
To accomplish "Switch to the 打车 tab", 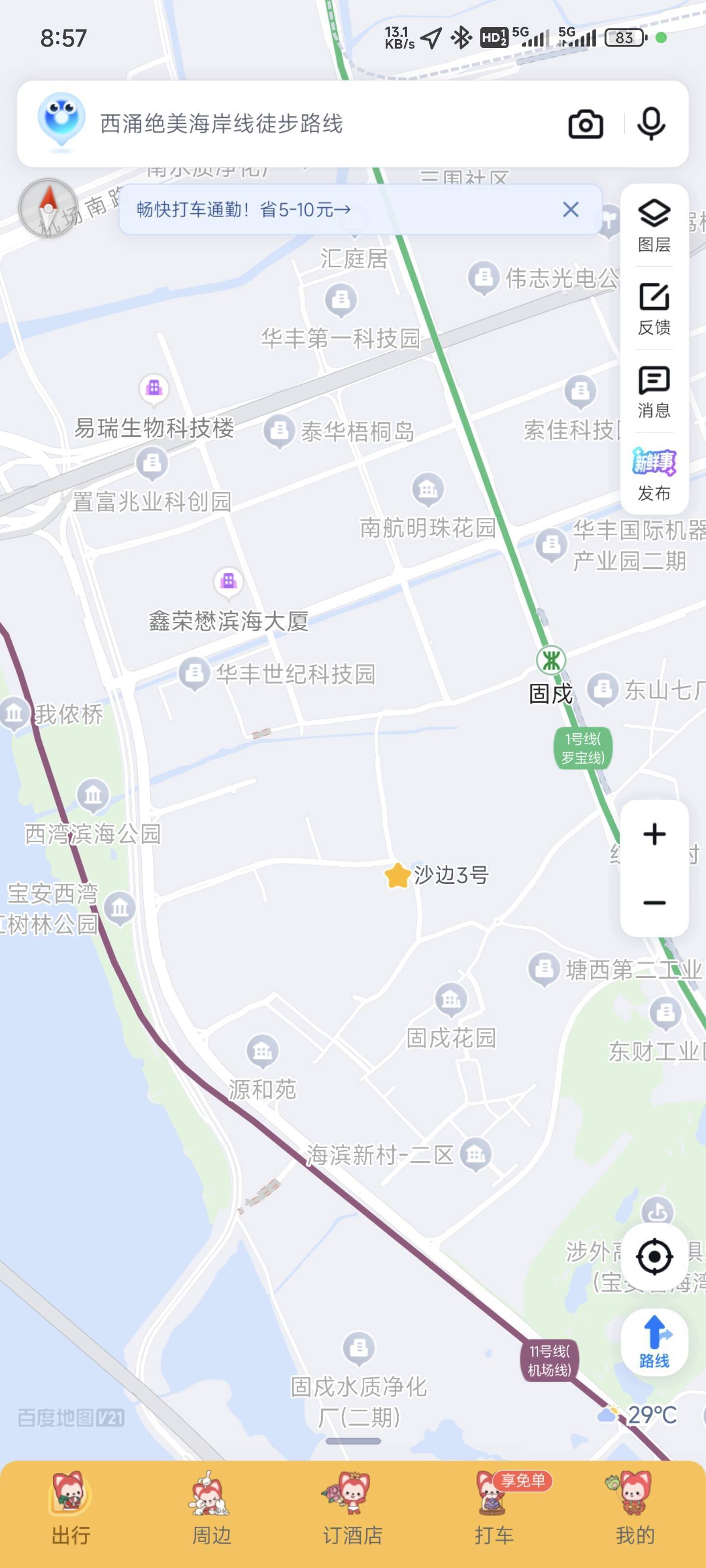I will (494, 1508).
